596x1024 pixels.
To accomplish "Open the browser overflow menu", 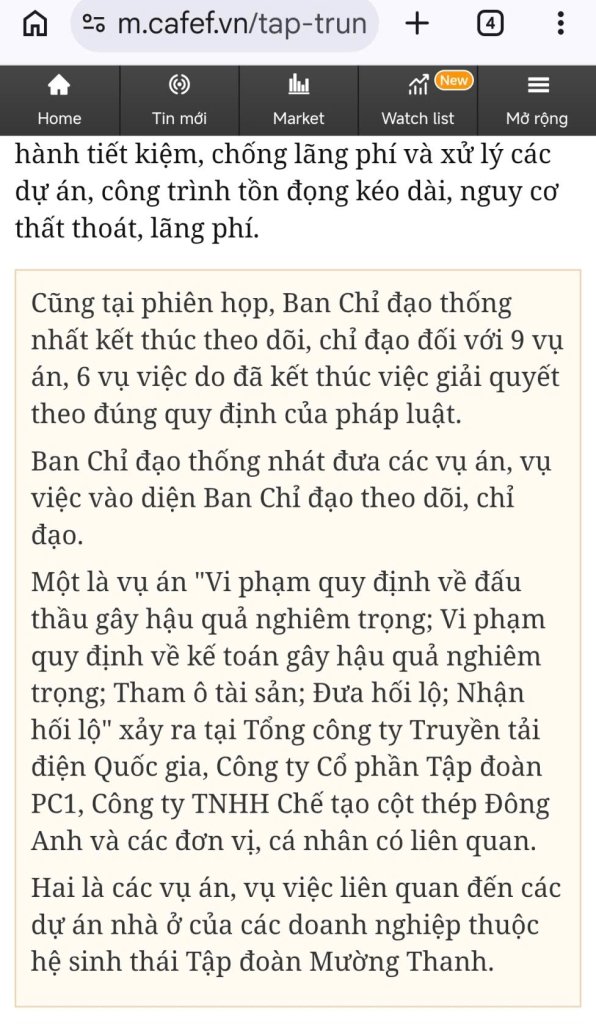I will (x=560, y=24).
